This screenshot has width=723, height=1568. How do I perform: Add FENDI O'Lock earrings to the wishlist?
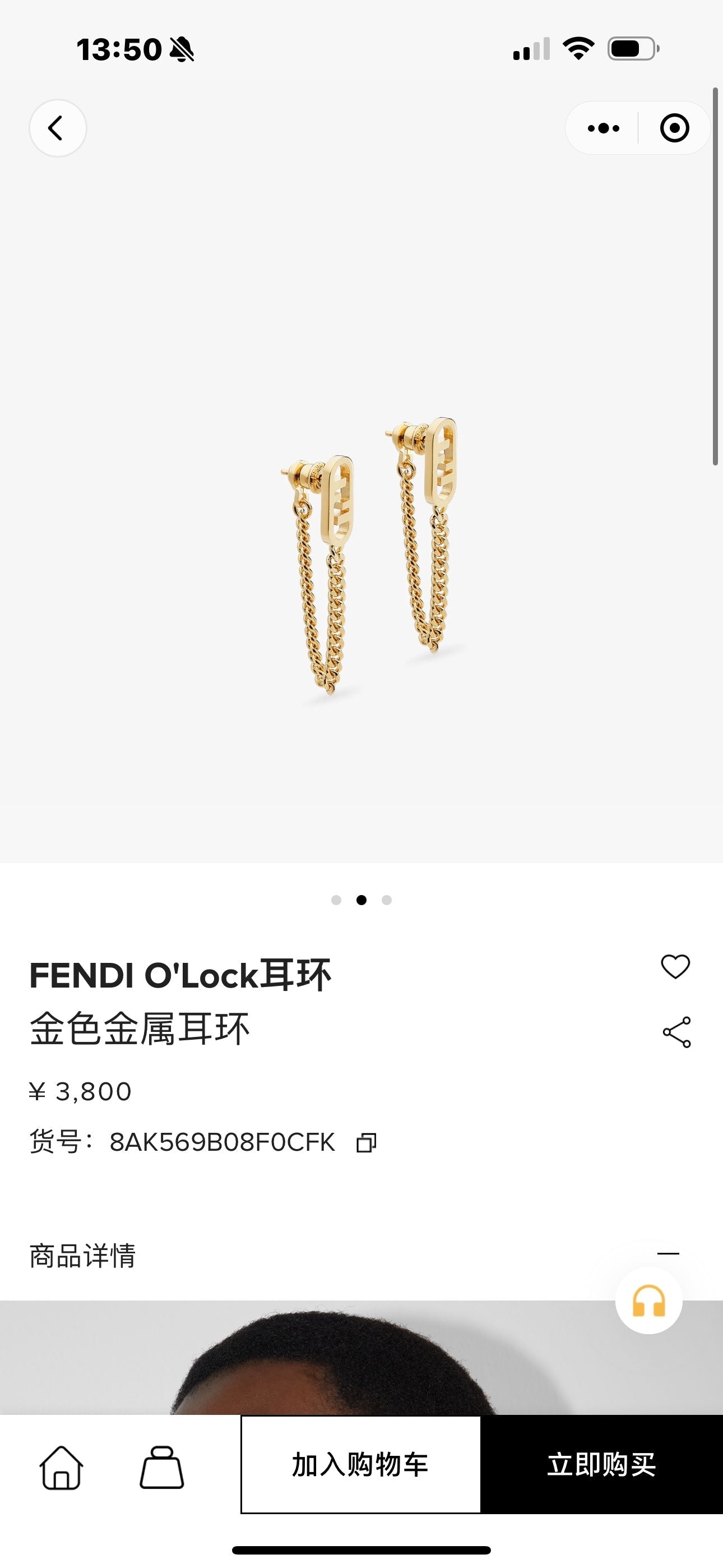tap(675, 966)
